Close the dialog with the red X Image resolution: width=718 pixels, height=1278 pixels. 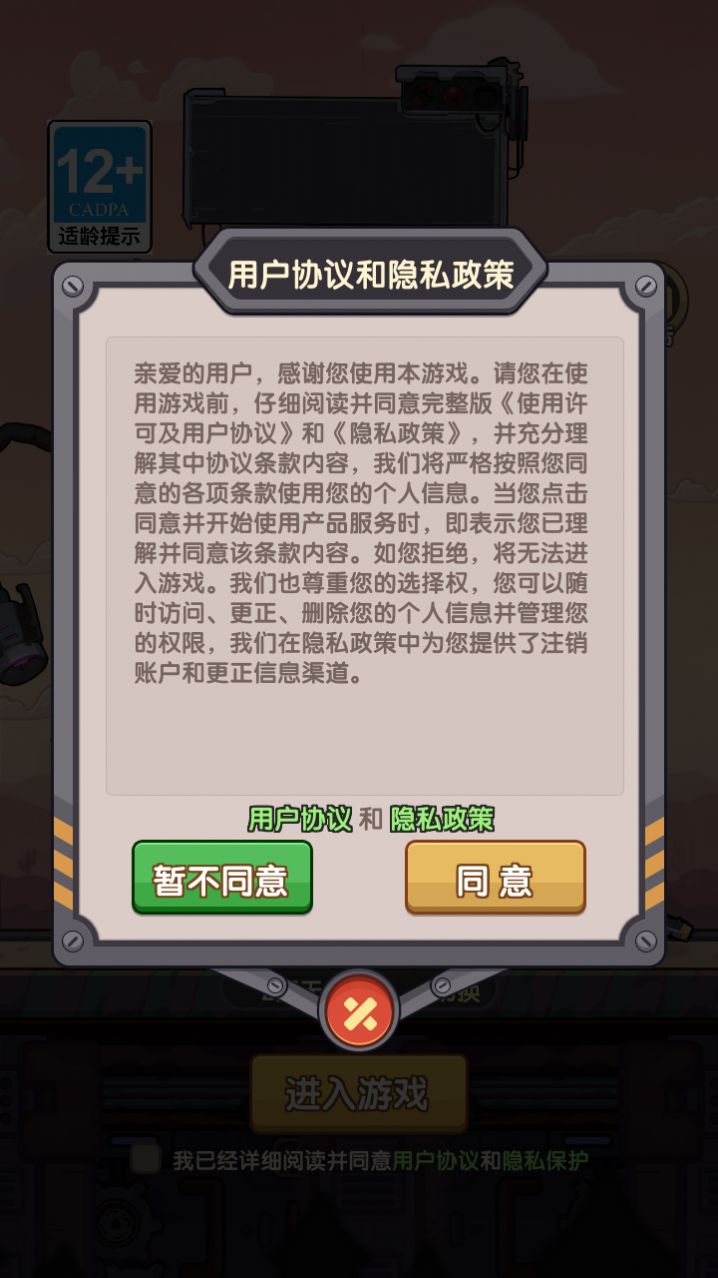tap(359, 1015)
